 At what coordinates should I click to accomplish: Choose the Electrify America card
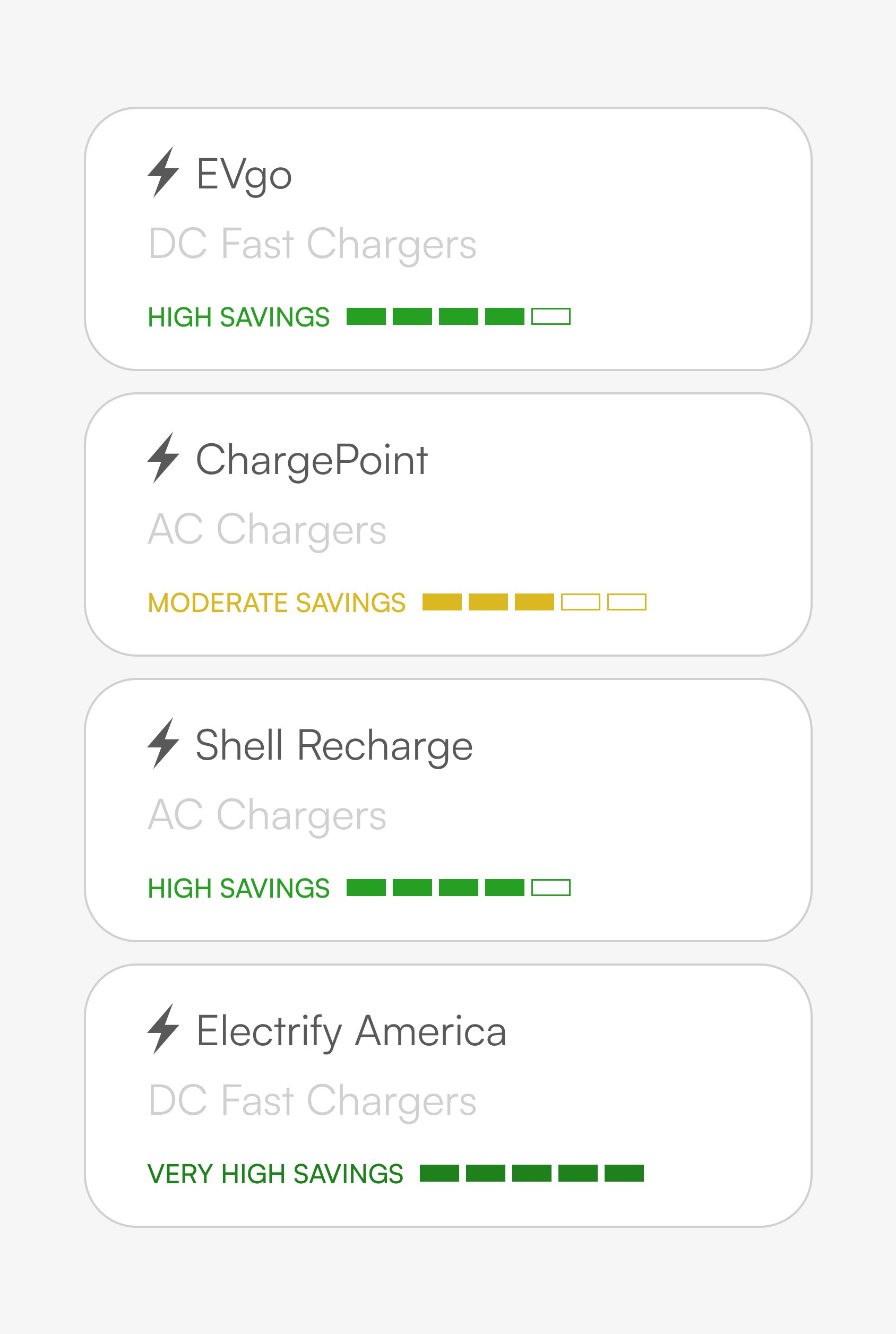coord(448,1096)
